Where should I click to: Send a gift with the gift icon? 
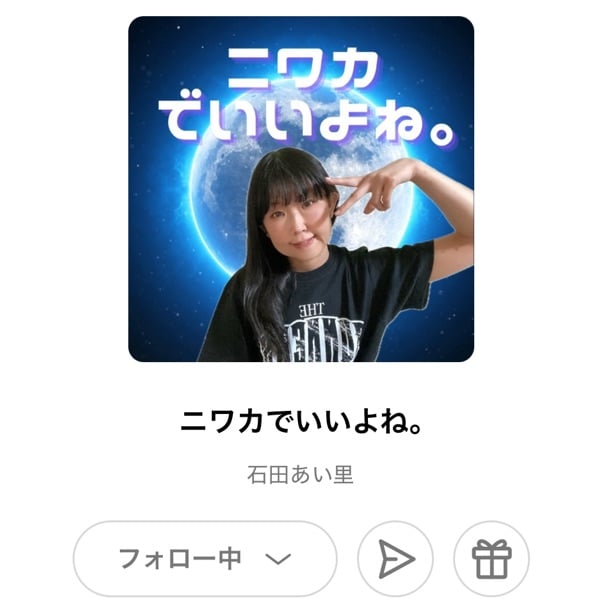pos(491,558)
